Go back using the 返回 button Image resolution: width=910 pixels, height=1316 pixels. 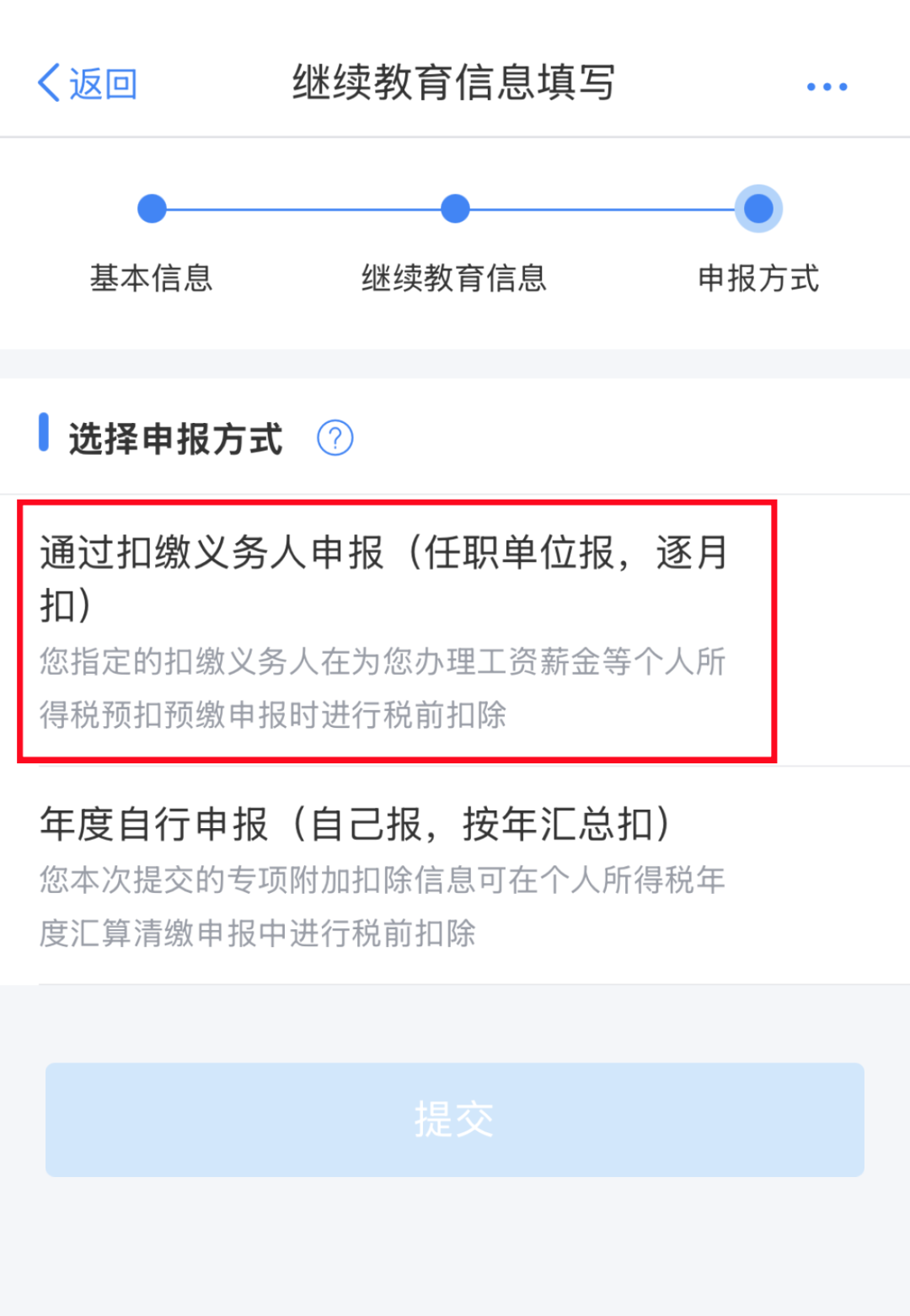pos(87,84)
